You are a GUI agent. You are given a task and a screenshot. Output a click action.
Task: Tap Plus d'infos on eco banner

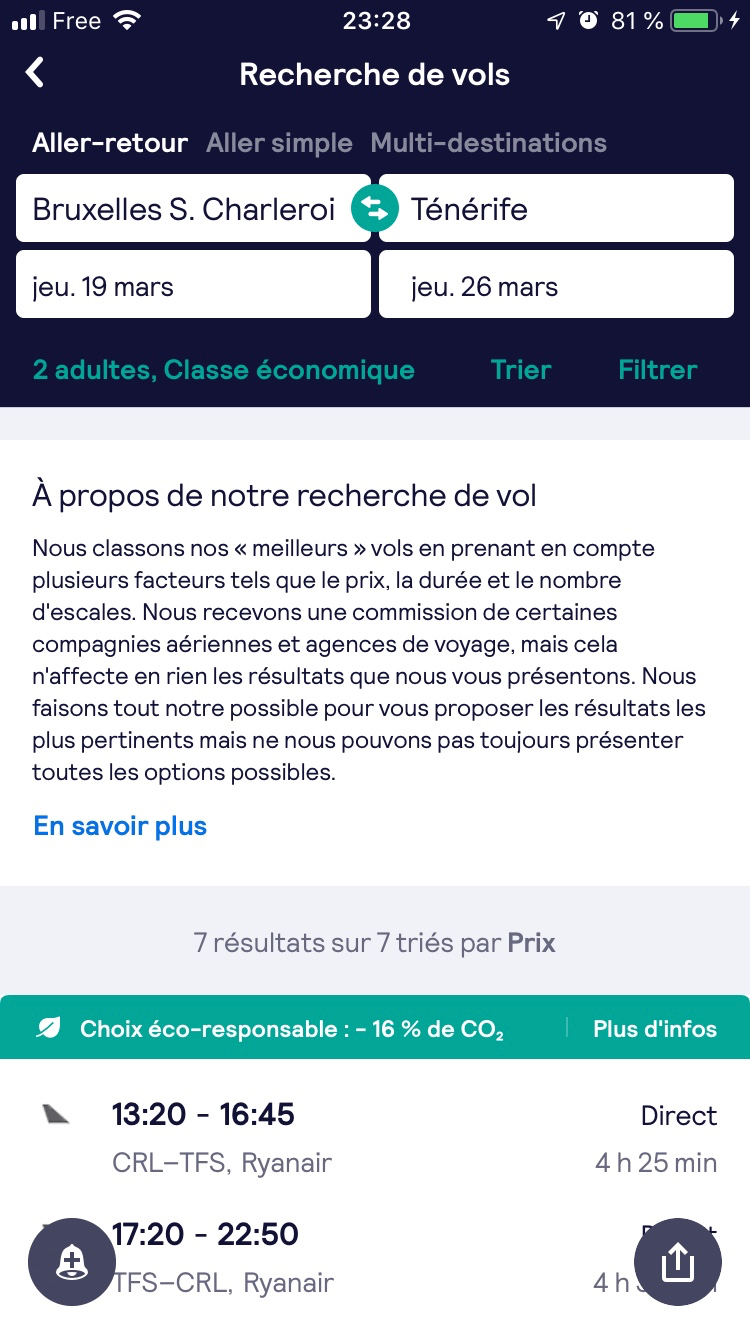point(654,1029)
